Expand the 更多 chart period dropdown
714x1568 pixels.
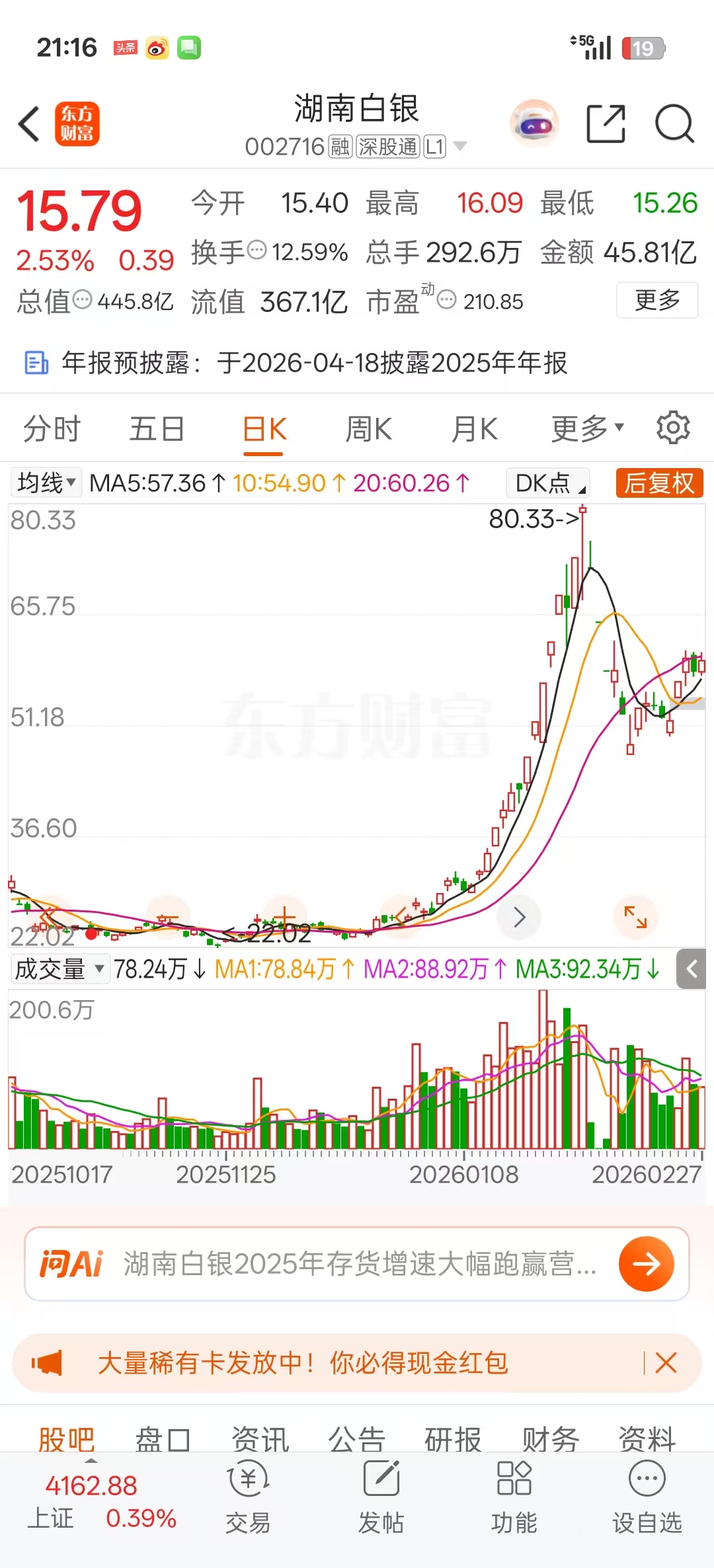coord(587,429)
